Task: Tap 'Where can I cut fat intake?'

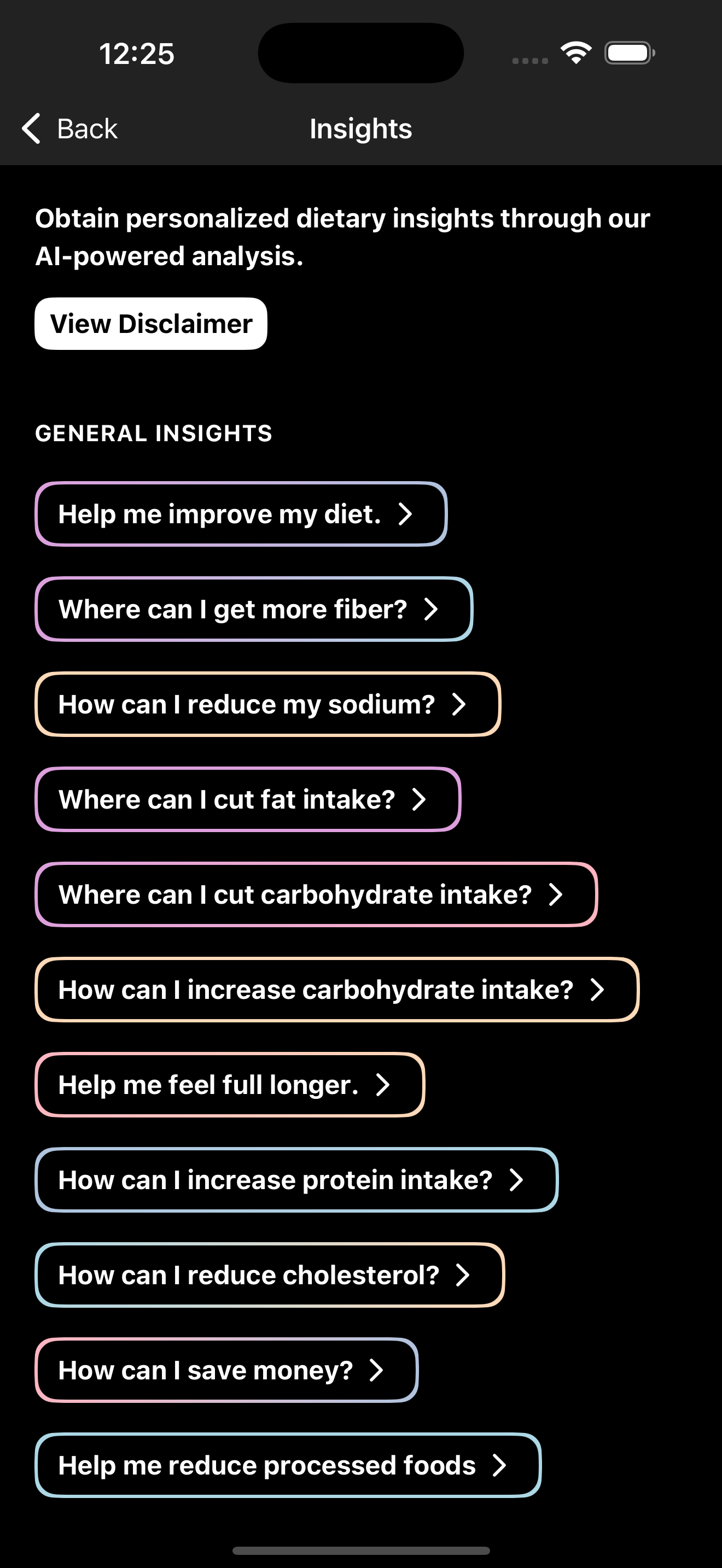Action: pos(248,799)
